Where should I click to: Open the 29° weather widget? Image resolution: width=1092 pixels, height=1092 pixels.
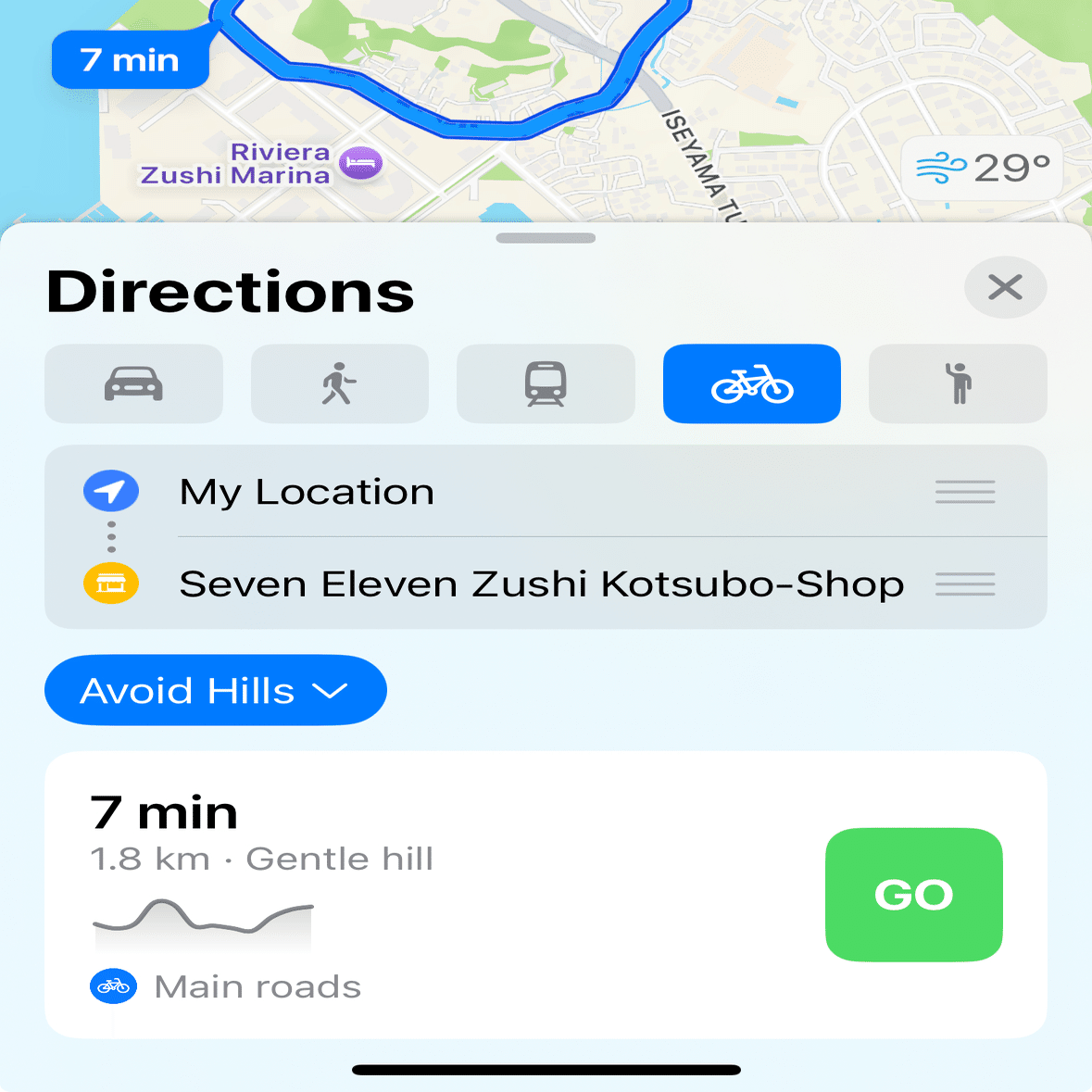point(982,169)
